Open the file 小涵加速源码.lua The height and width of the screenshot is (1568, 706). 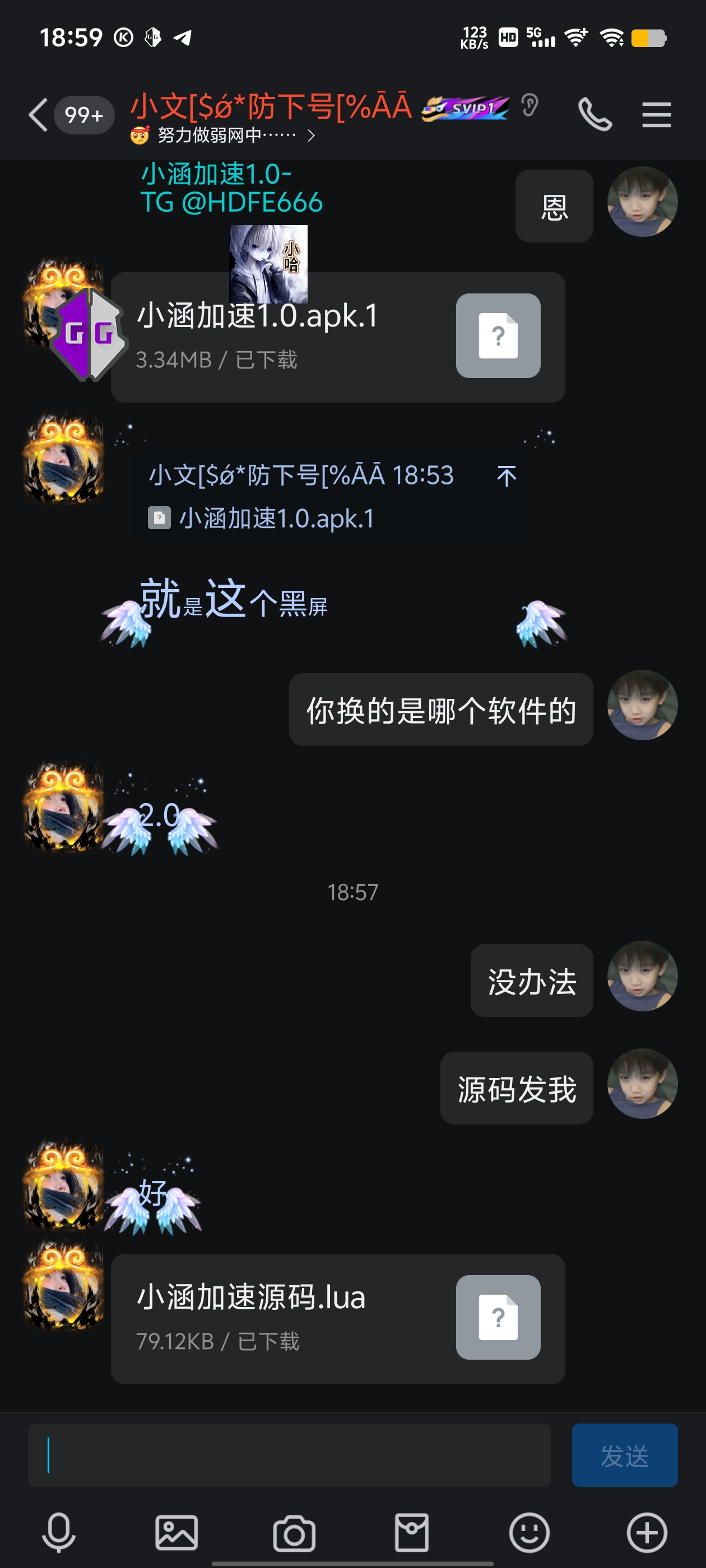tap(337, 1318)
